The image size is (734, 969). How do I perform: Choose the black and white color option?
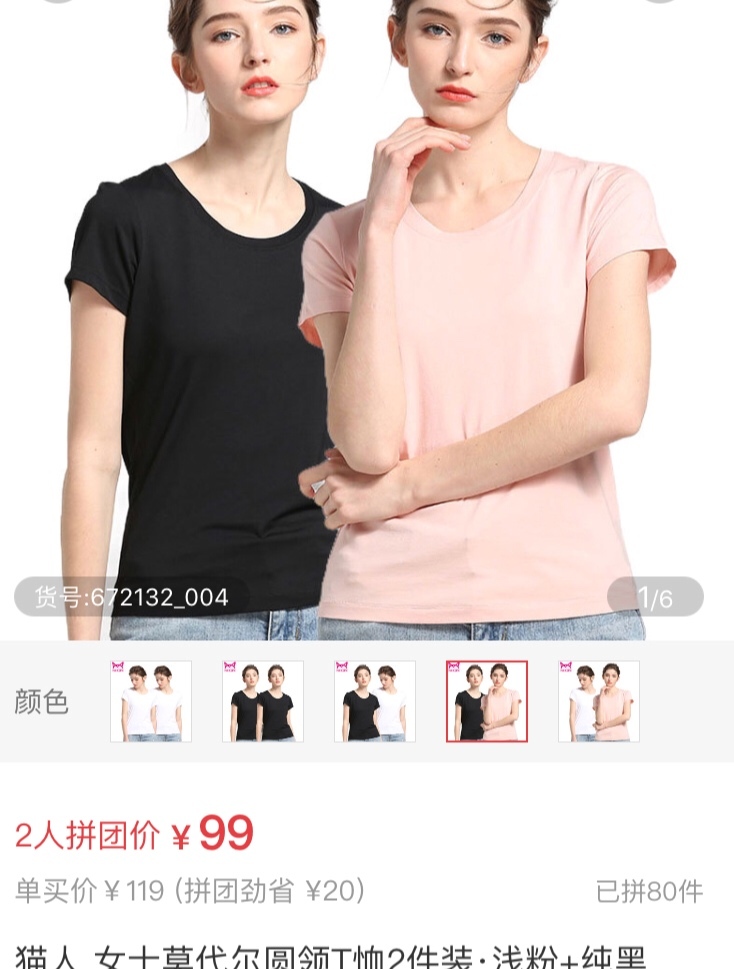[x=374, y=701]
